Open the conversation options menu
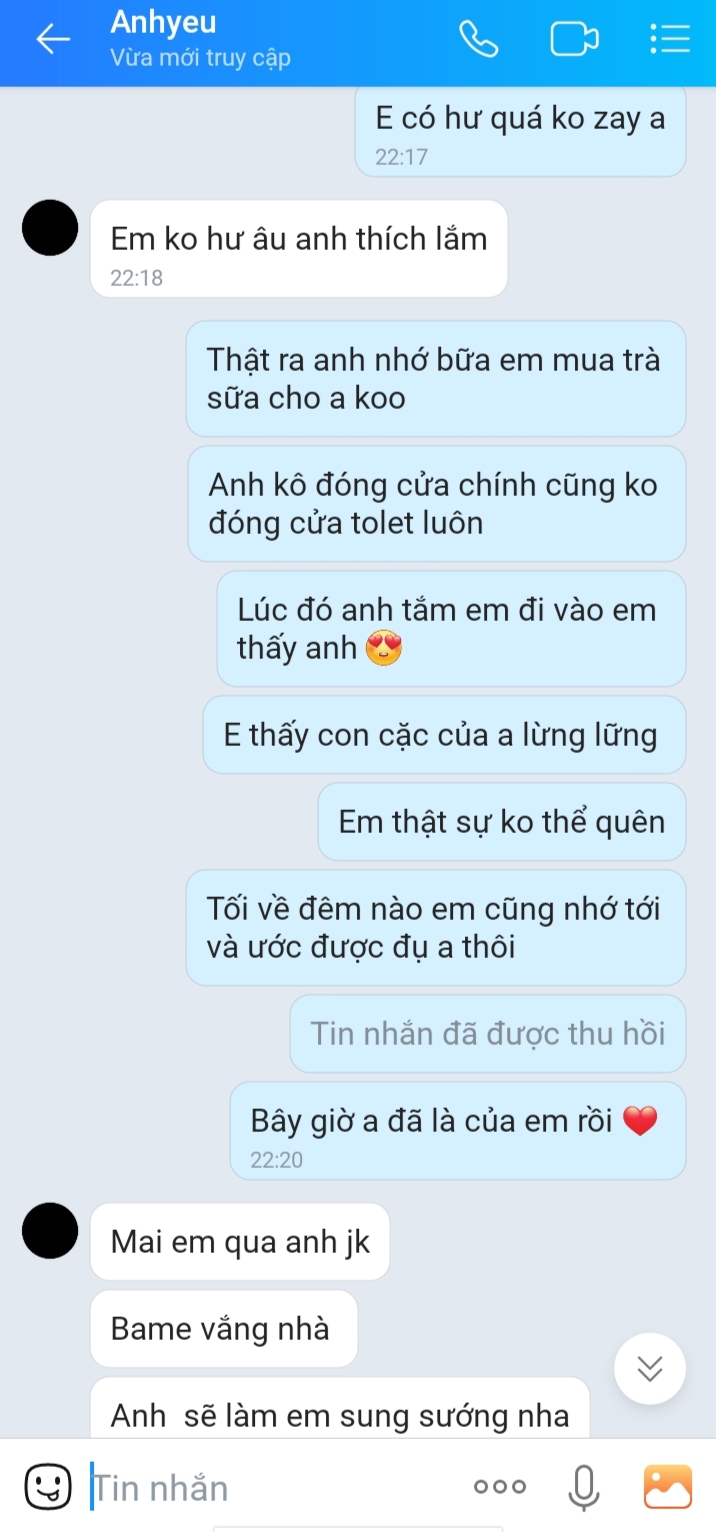716x1532 pixels. [669, 39]
